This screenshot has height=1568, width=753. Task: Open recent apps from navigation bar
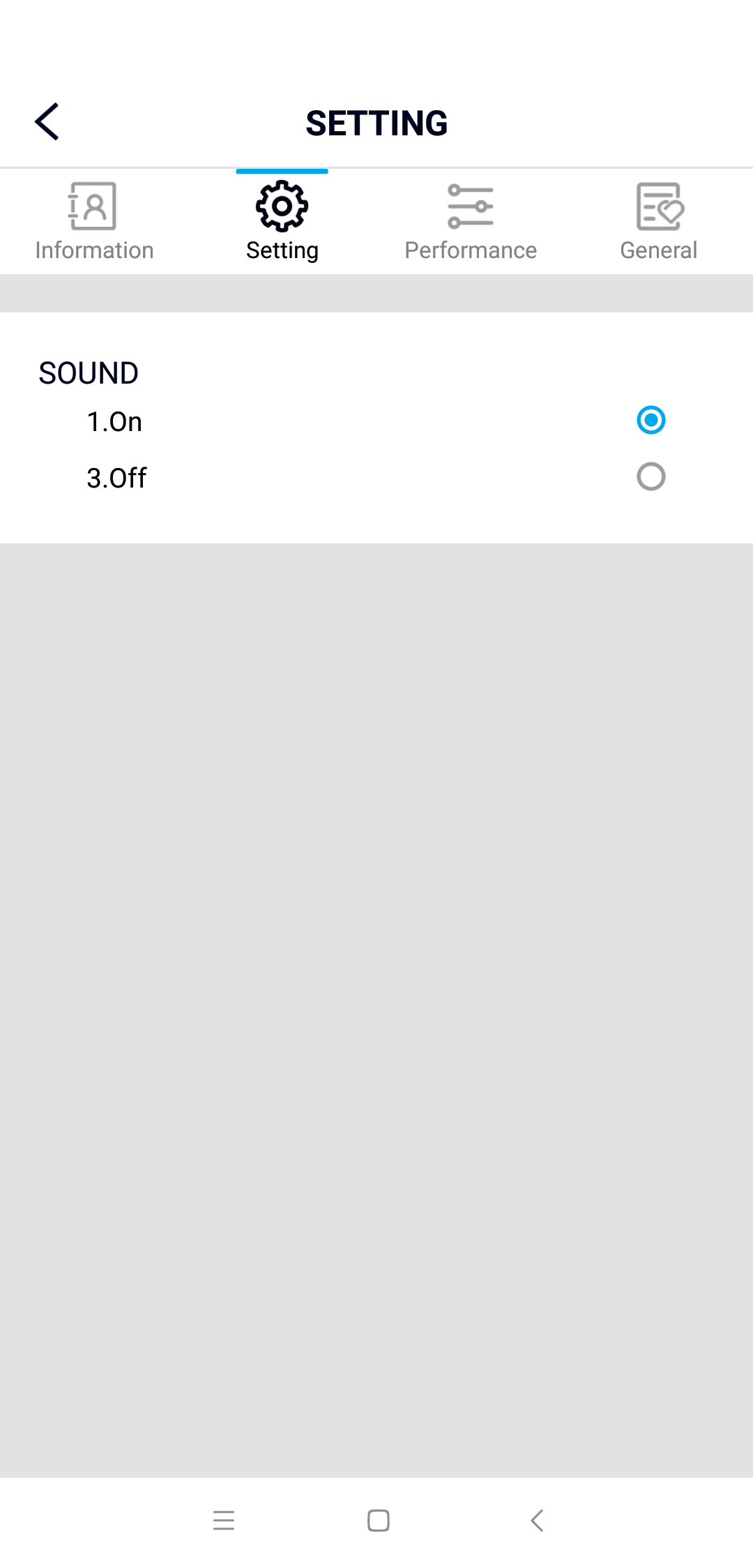coord(224,1521)
